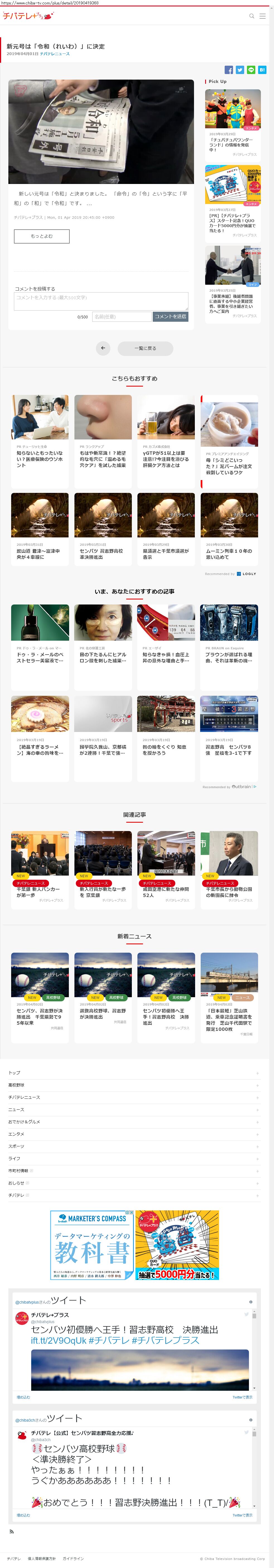Go to the previous article arrow
The width and height of the screenshot is (274, 1568).
point(103,348)
